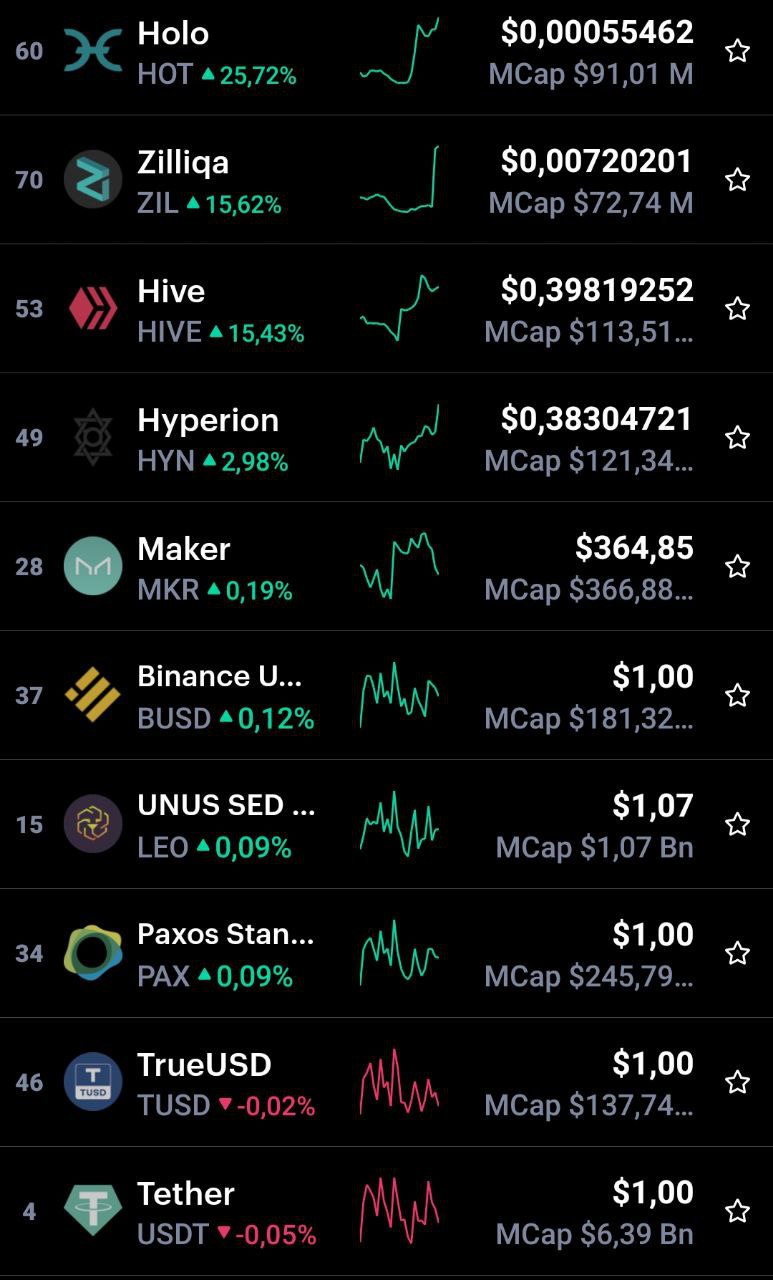
Task: Mark TrueUSD as favorite
Action: coord(737,1083)
